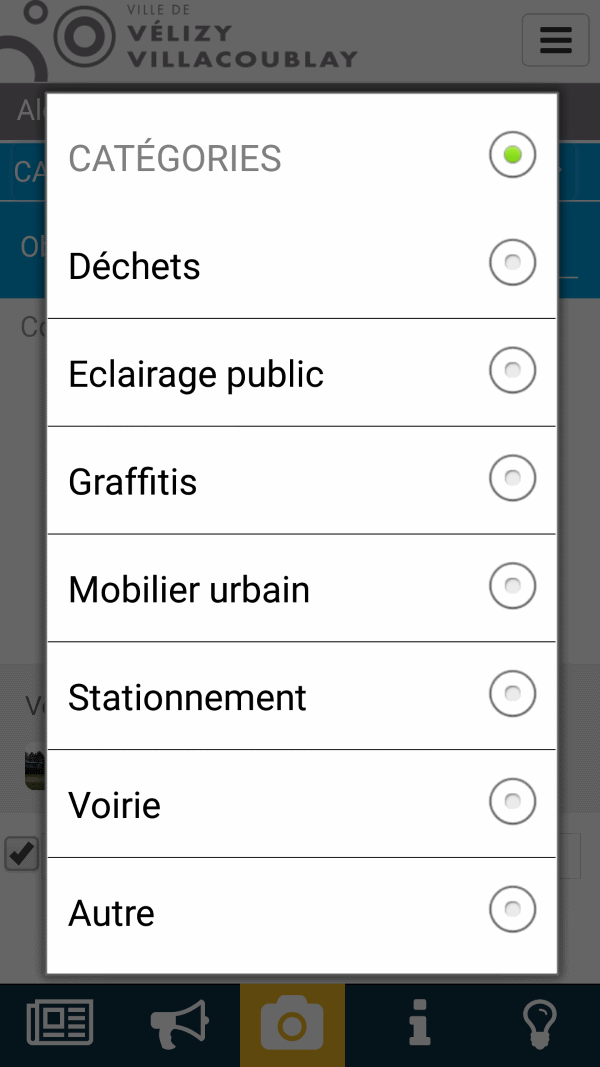The height and width of the screenshot is (1067, 600).
Task: Choose Stationnement category
Action: [301, 696]
